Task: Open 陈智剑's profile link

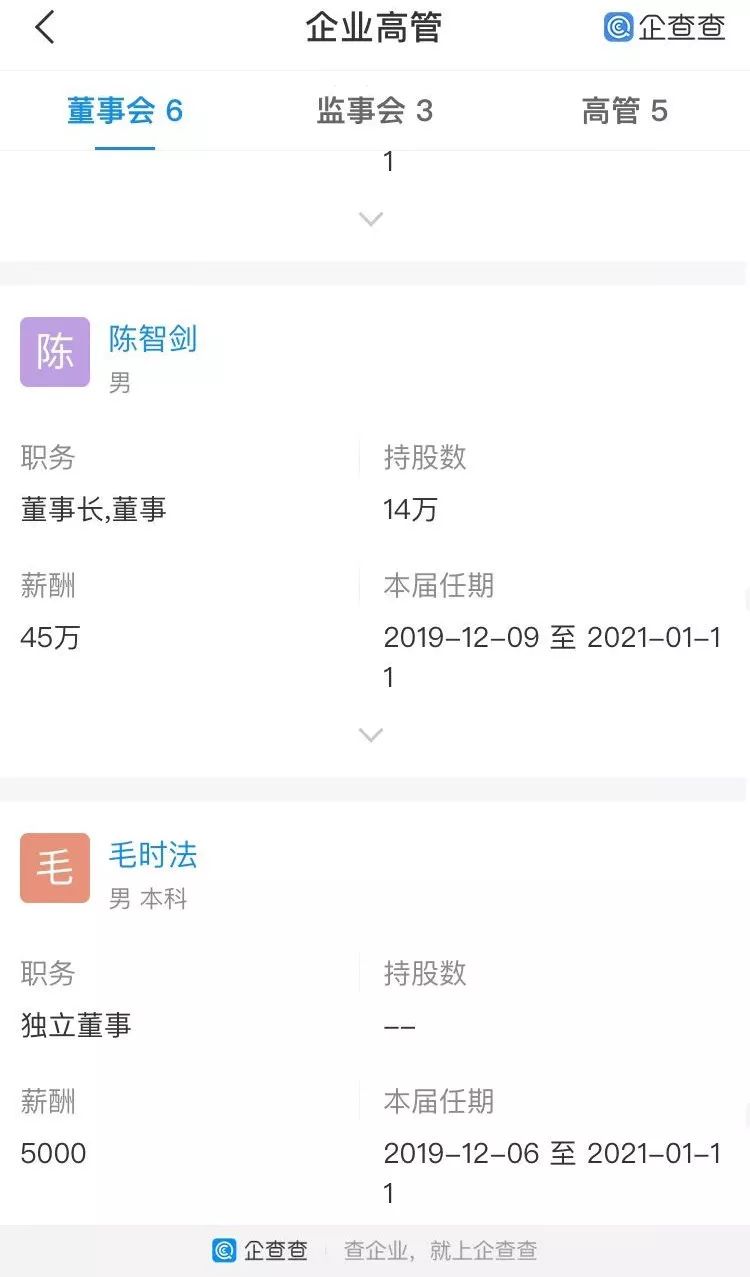Action: point(153,340)
